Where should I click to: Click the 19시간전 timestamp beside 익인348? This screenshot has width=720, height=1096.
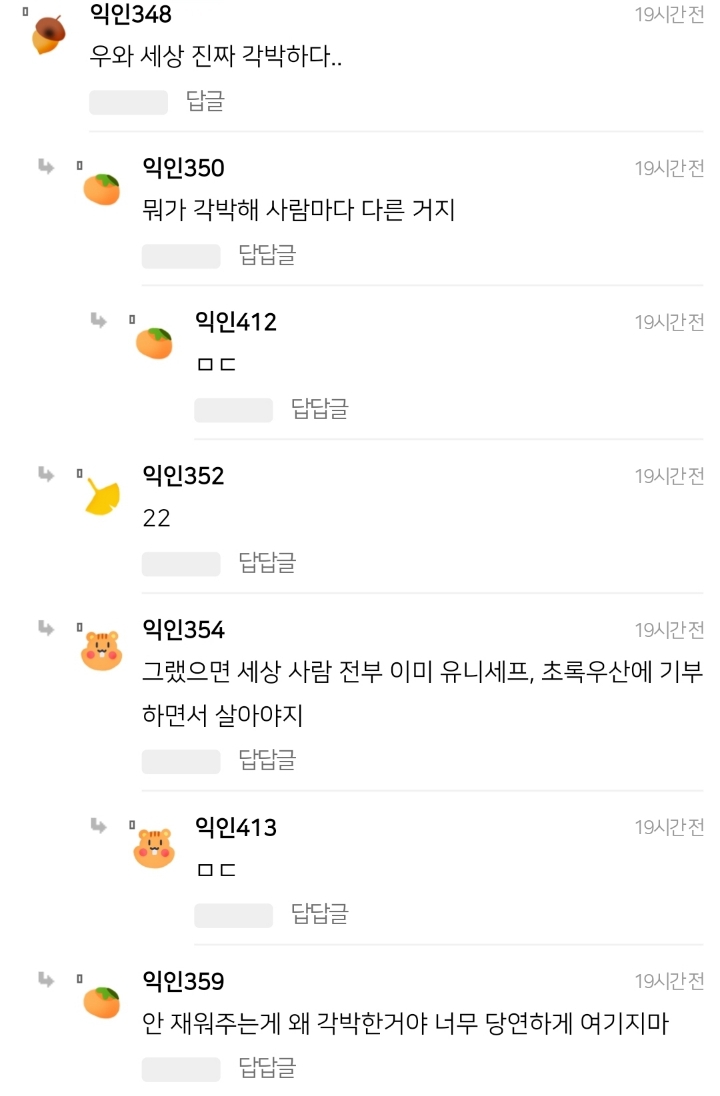pos(672,13)
